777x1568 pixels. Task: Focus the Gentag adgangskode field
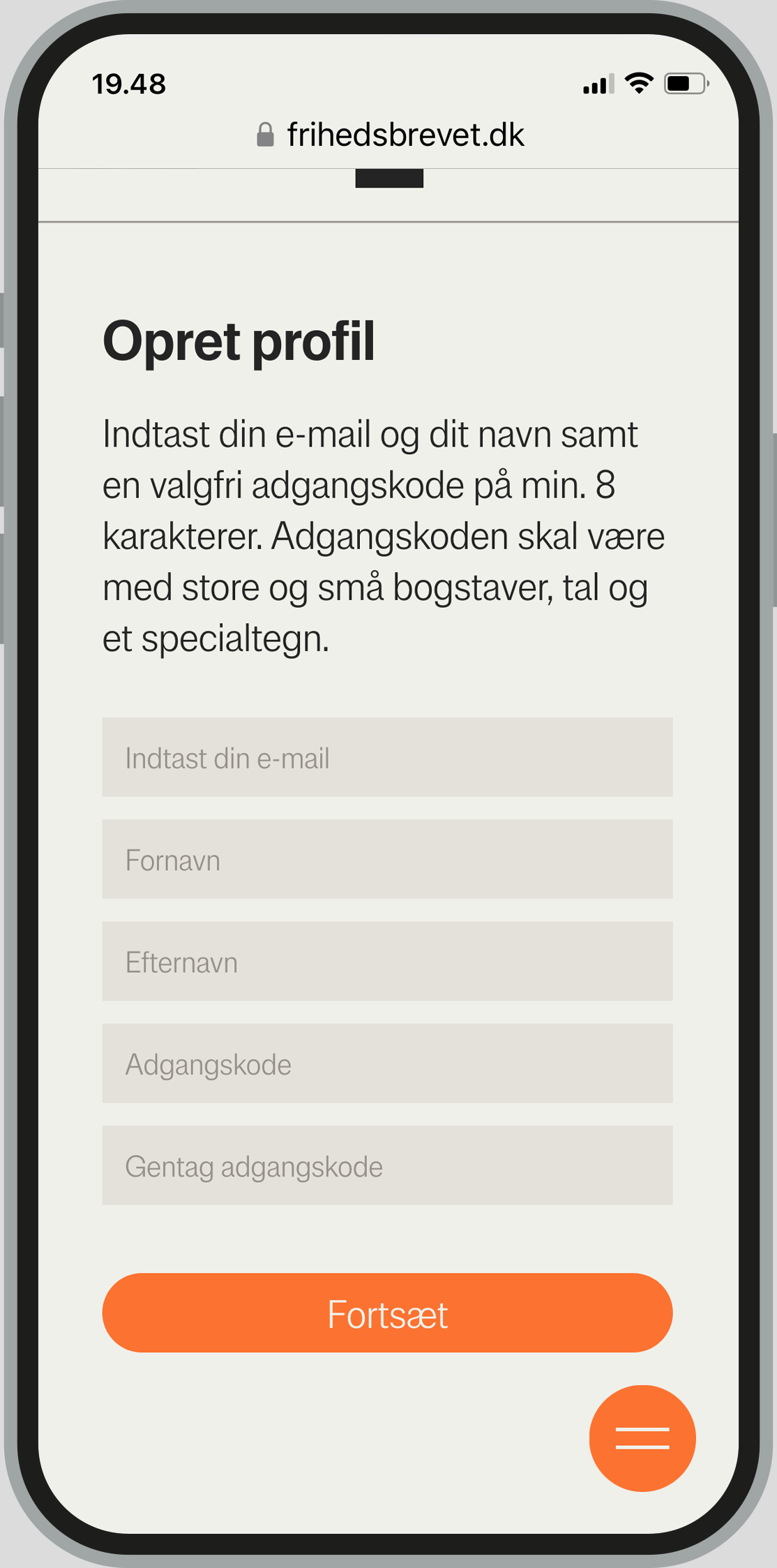pyautogui.click(x=387, y=1165)
